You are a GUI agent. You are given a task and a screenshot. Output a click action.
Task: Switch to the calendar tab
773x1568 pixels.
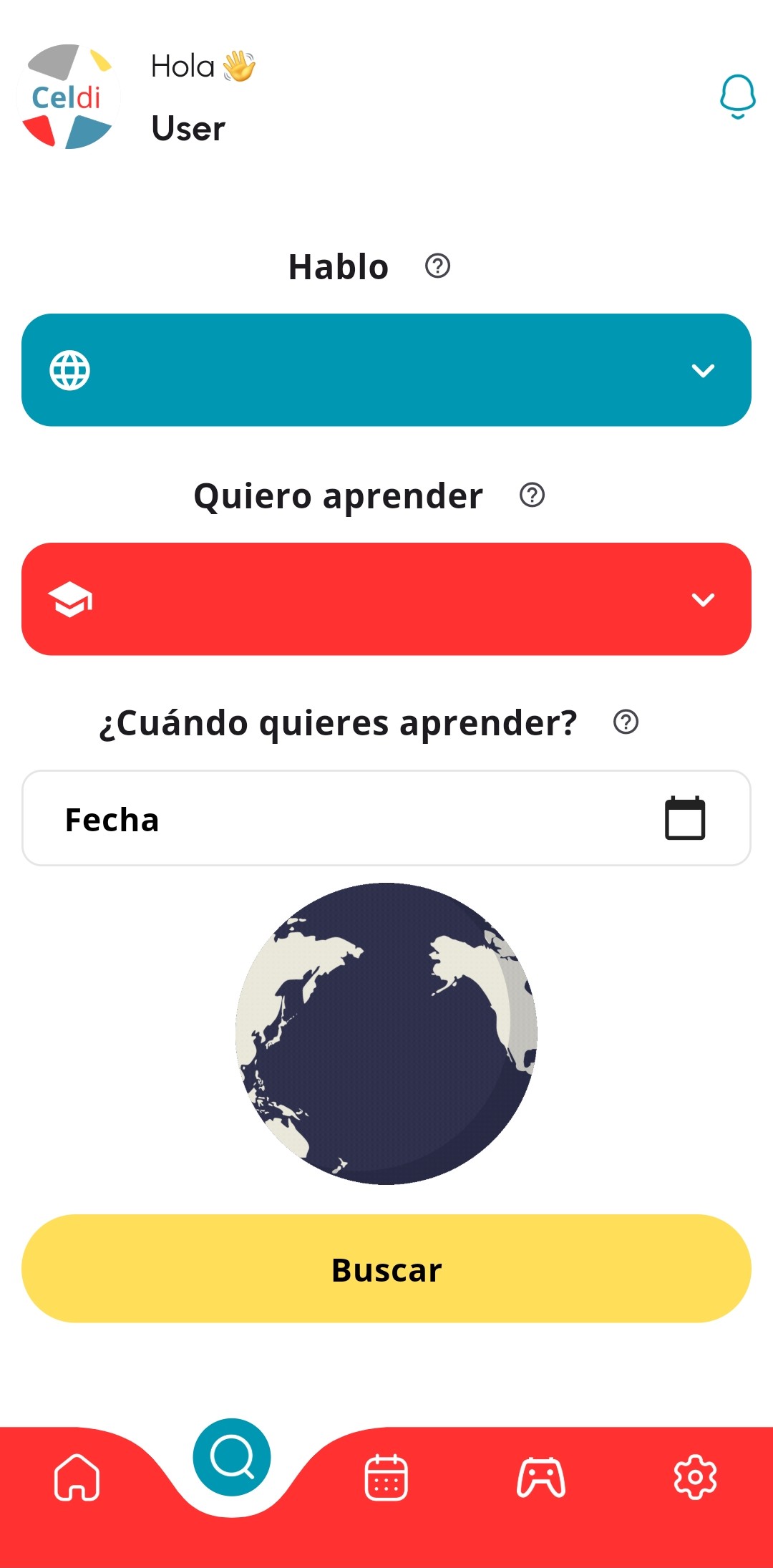pyautogui.click(x=386, y=1477)
